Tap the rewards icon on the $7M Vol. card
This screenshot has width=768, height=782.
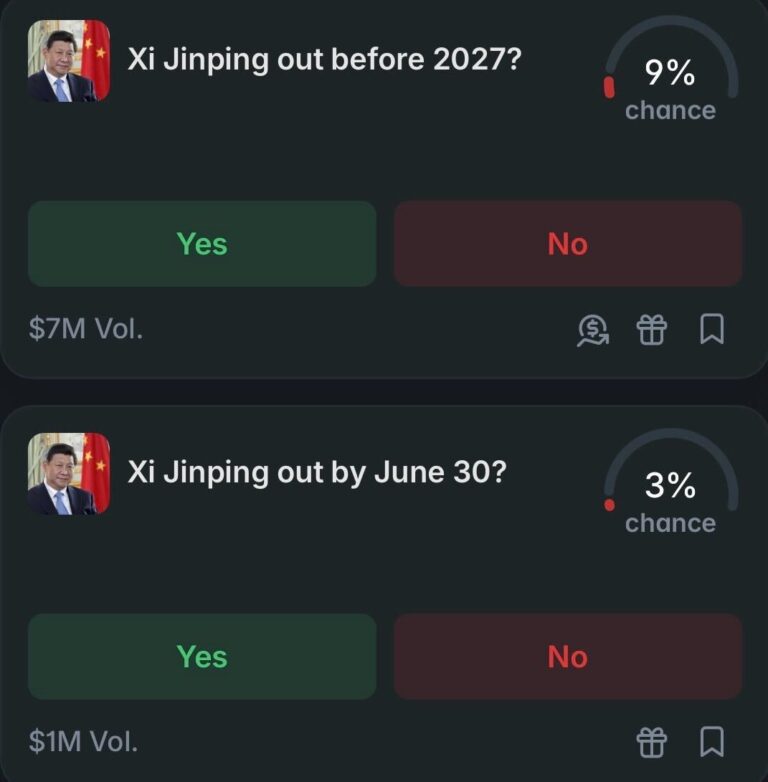click(x=593, y=329)
